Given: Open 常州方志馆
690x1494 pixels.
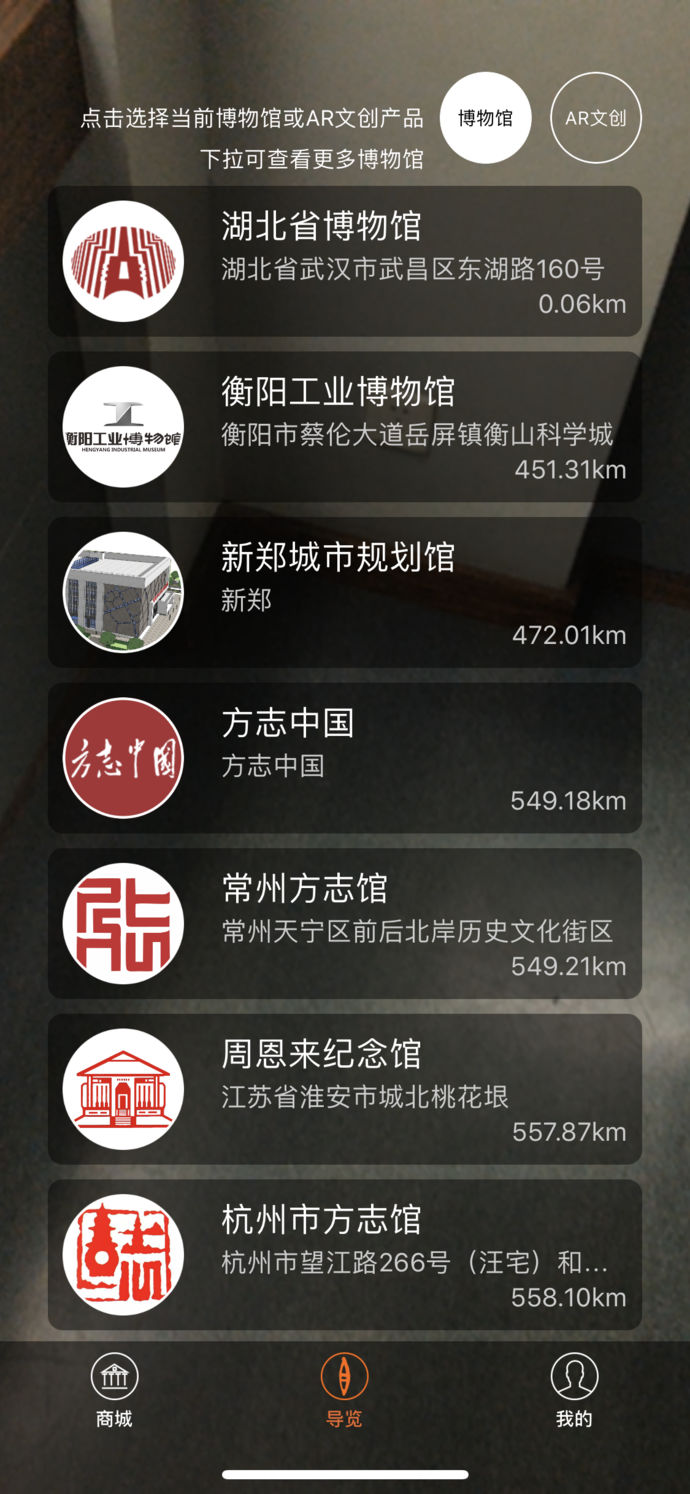Looking at the screenshot, I should coord(345,923).
